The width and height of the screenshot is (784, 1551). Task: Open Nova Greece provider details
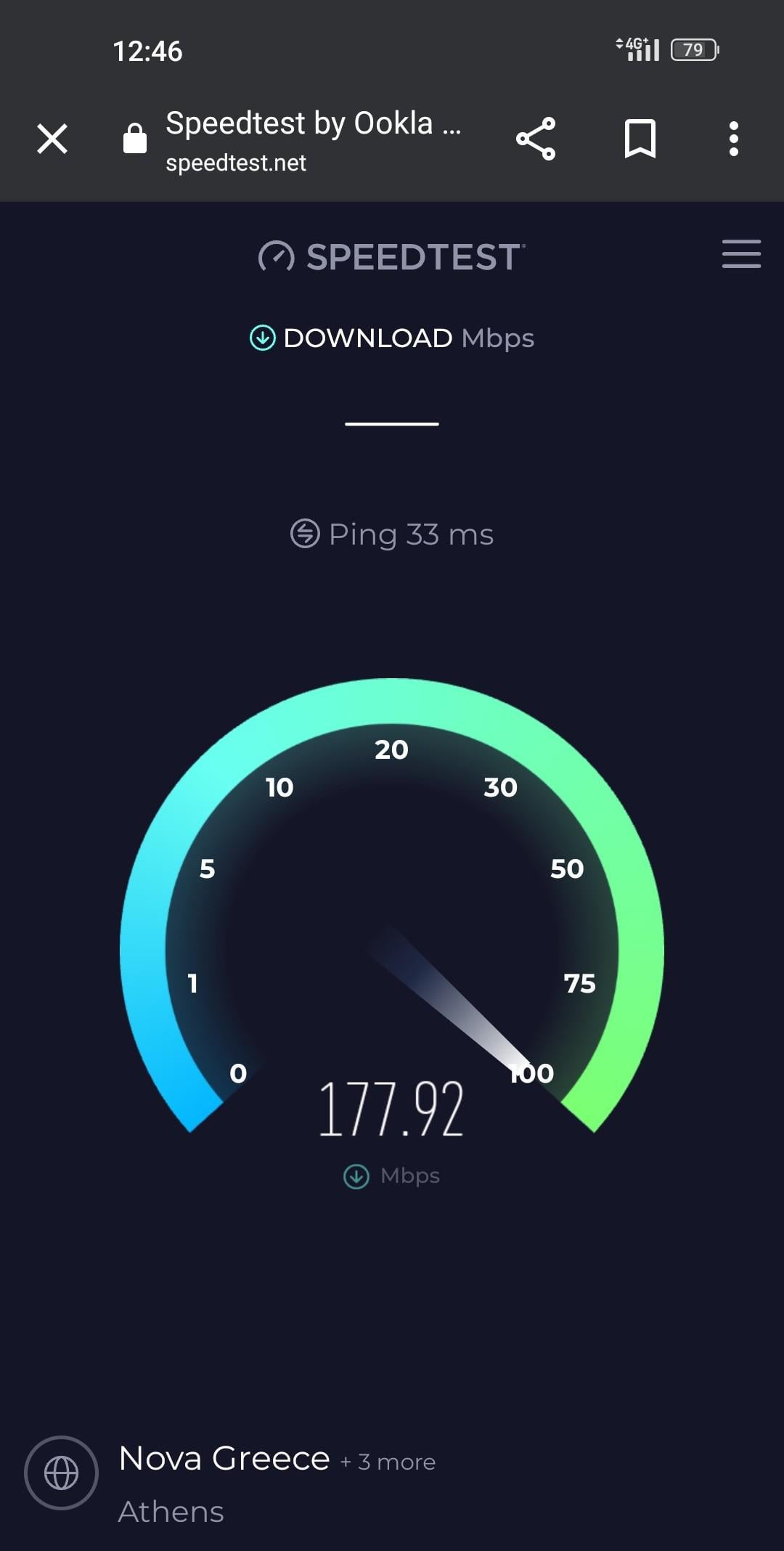[x=224, y=1459]
